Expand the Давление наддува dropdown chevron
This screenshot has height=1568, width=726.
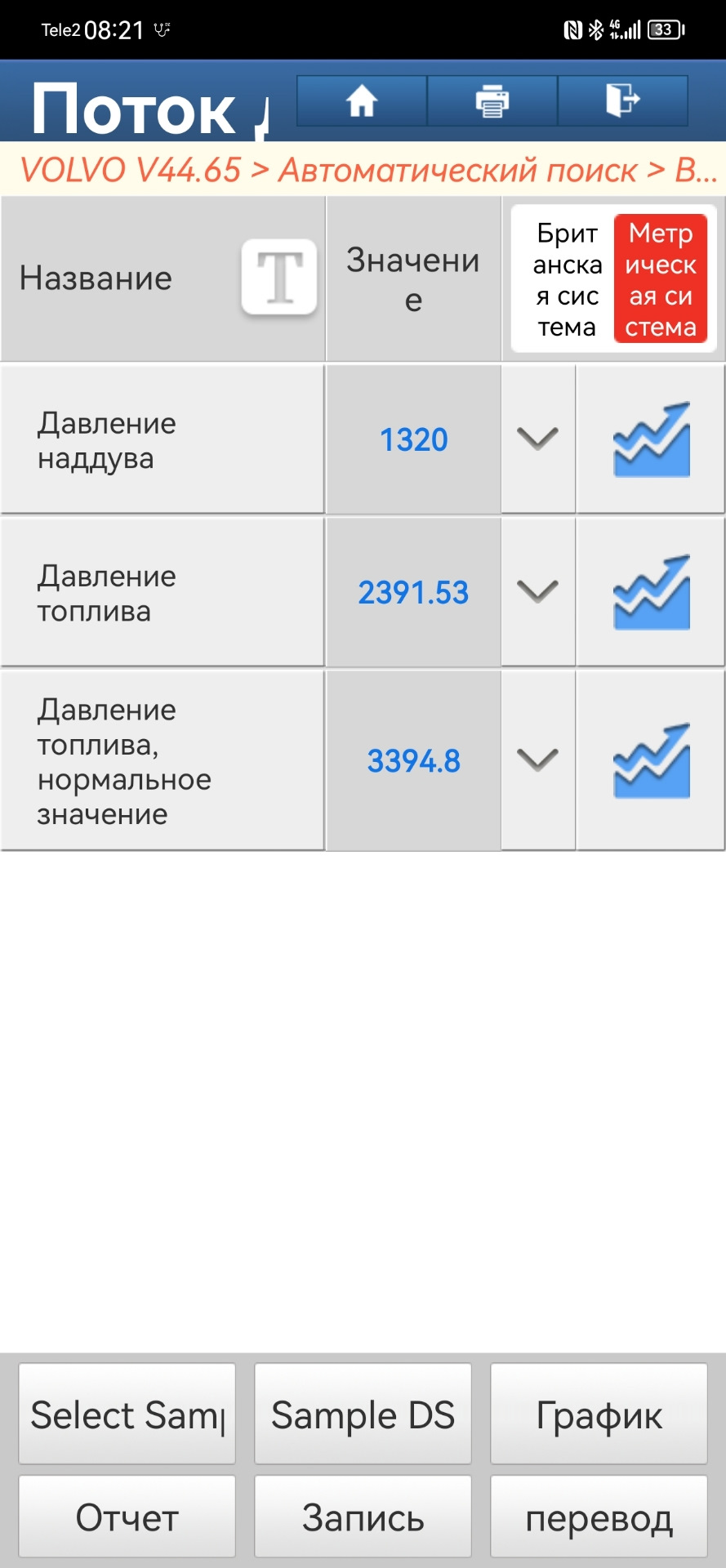pos(537,439)
